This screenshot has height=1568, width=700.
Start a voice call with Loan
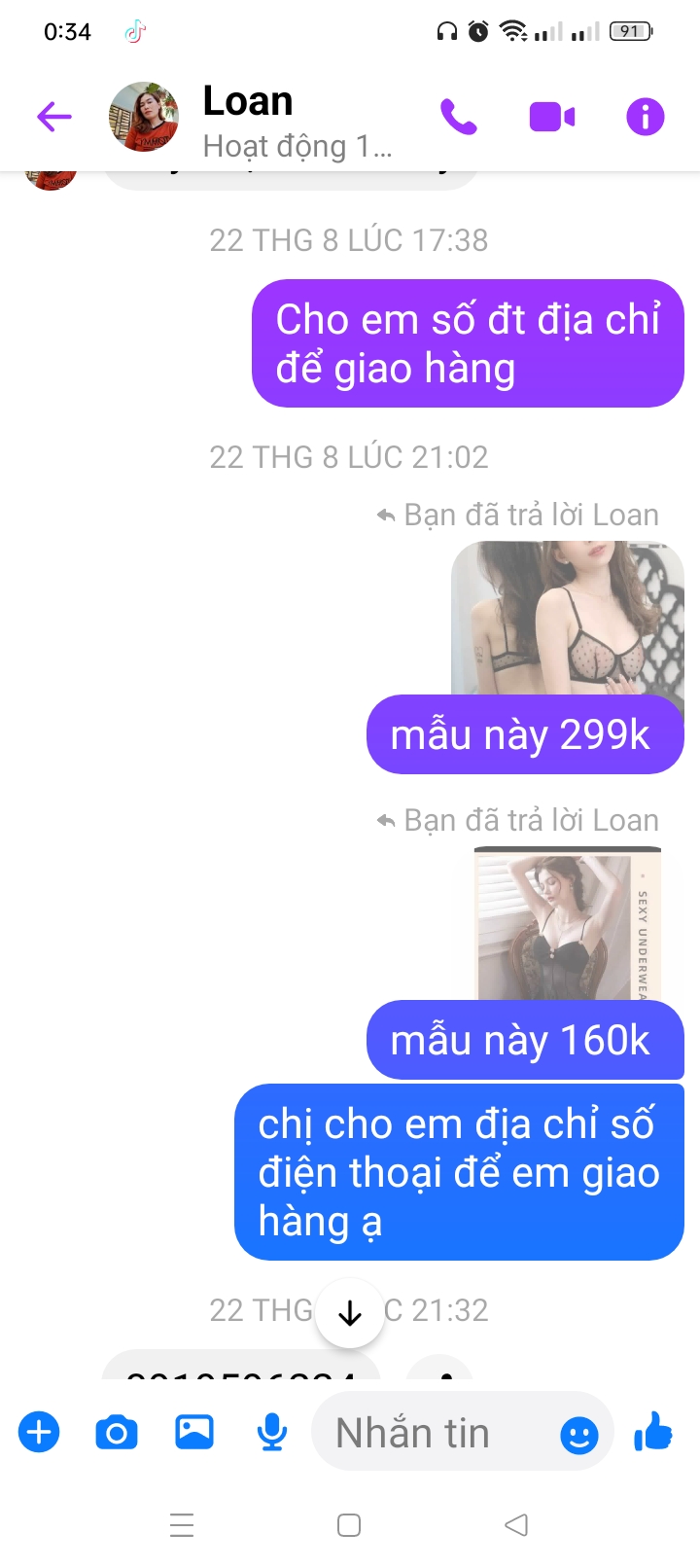coord(458,118)
